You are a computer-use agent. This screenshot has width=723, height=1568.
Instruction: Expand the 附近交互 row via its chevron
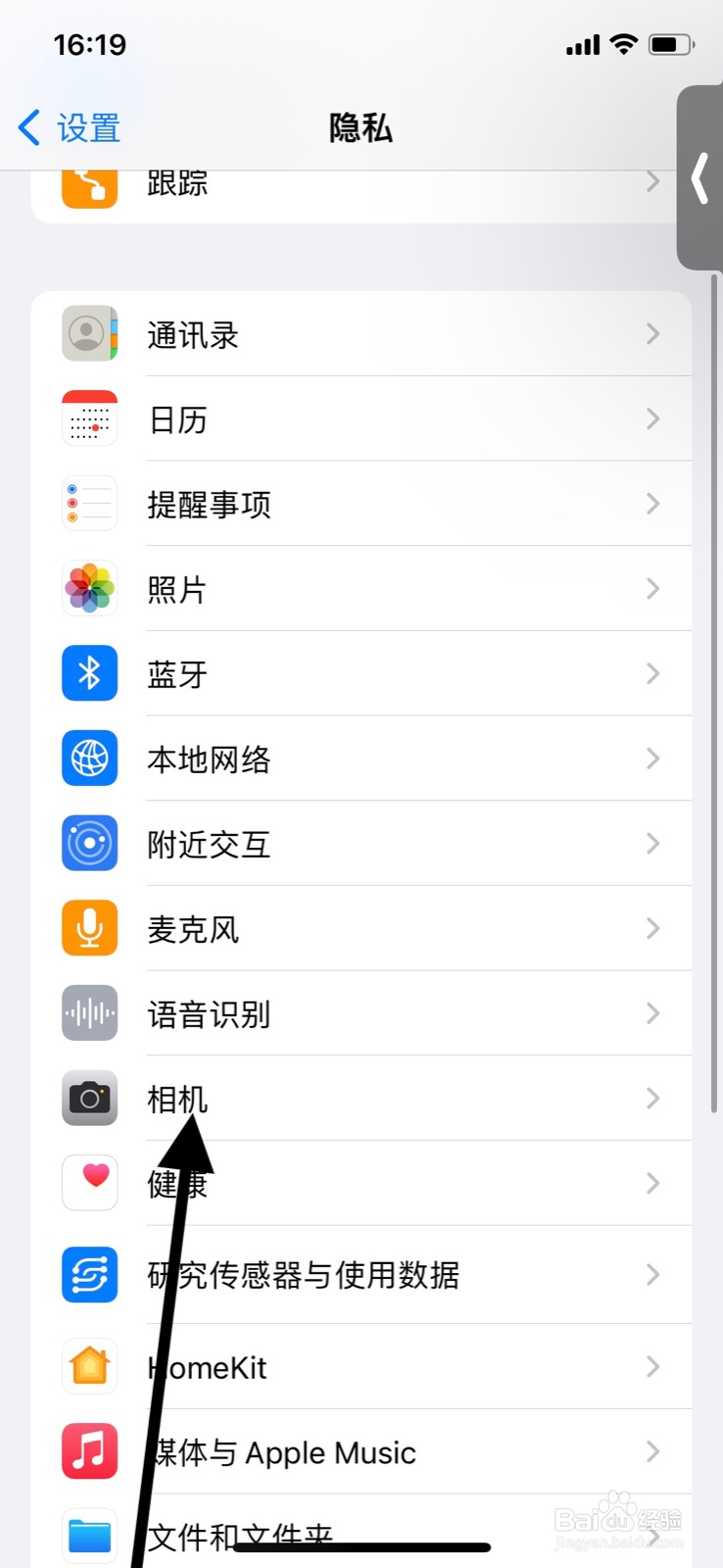point(653,844)
